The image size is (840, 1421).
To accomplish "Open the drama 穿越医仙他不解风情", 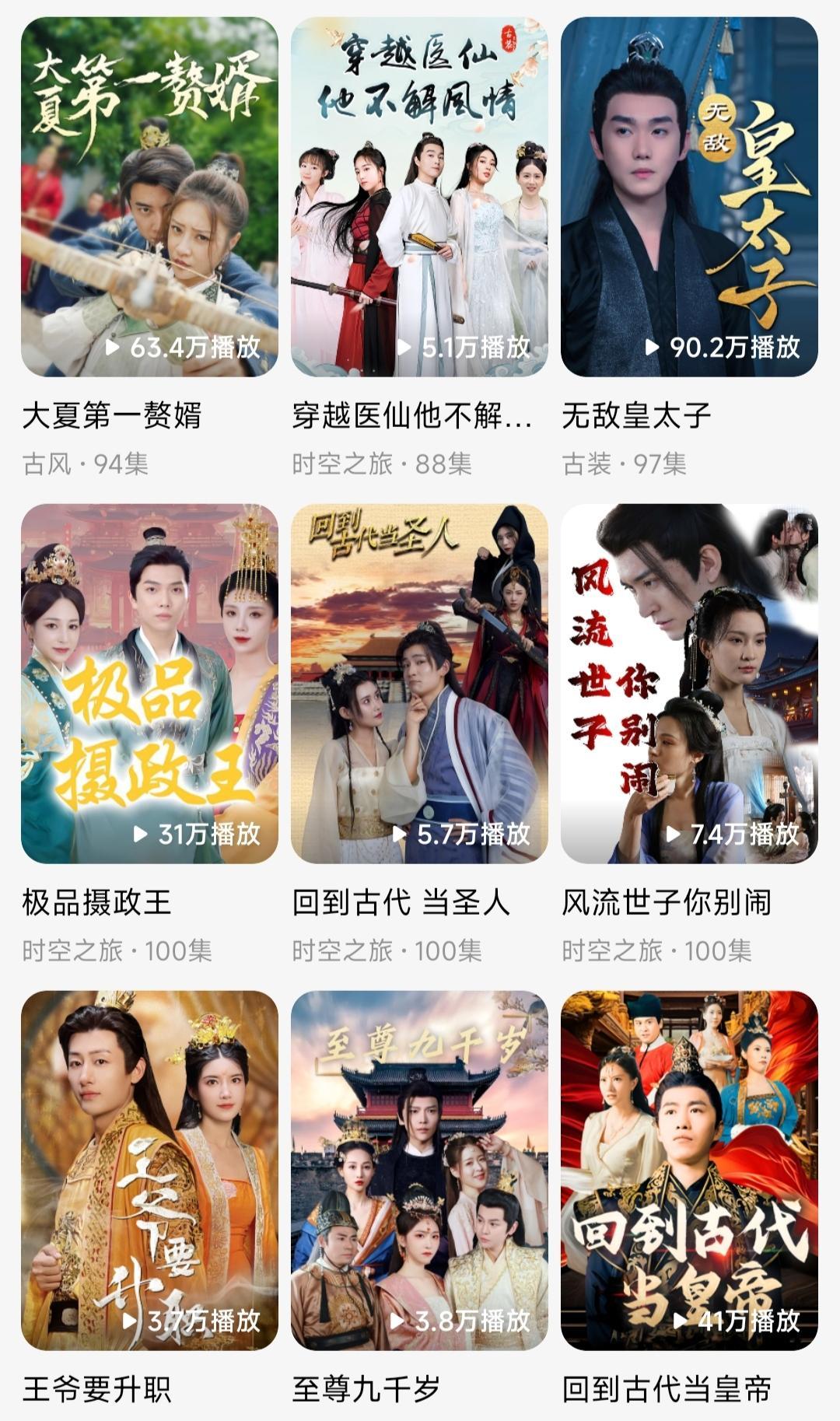I will tap(419, 197).
